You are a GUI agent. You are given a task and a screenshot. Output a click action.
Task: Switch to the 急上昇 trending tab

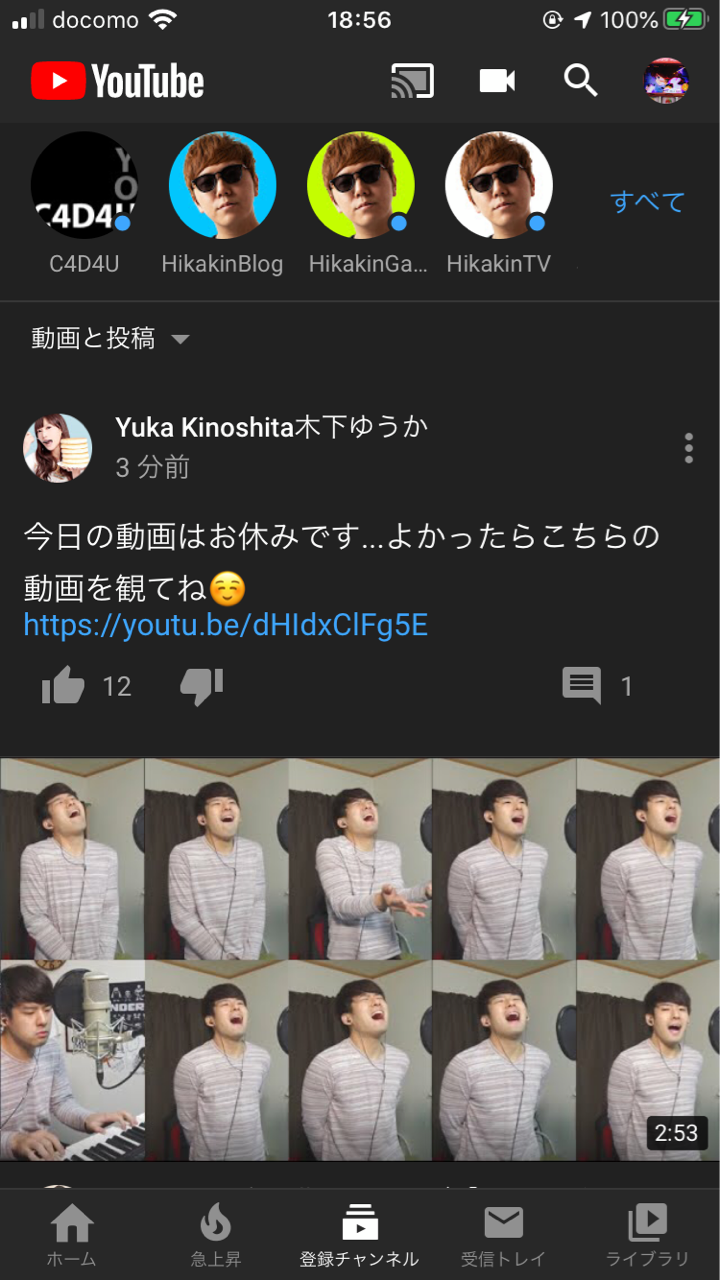point(216,1234)
